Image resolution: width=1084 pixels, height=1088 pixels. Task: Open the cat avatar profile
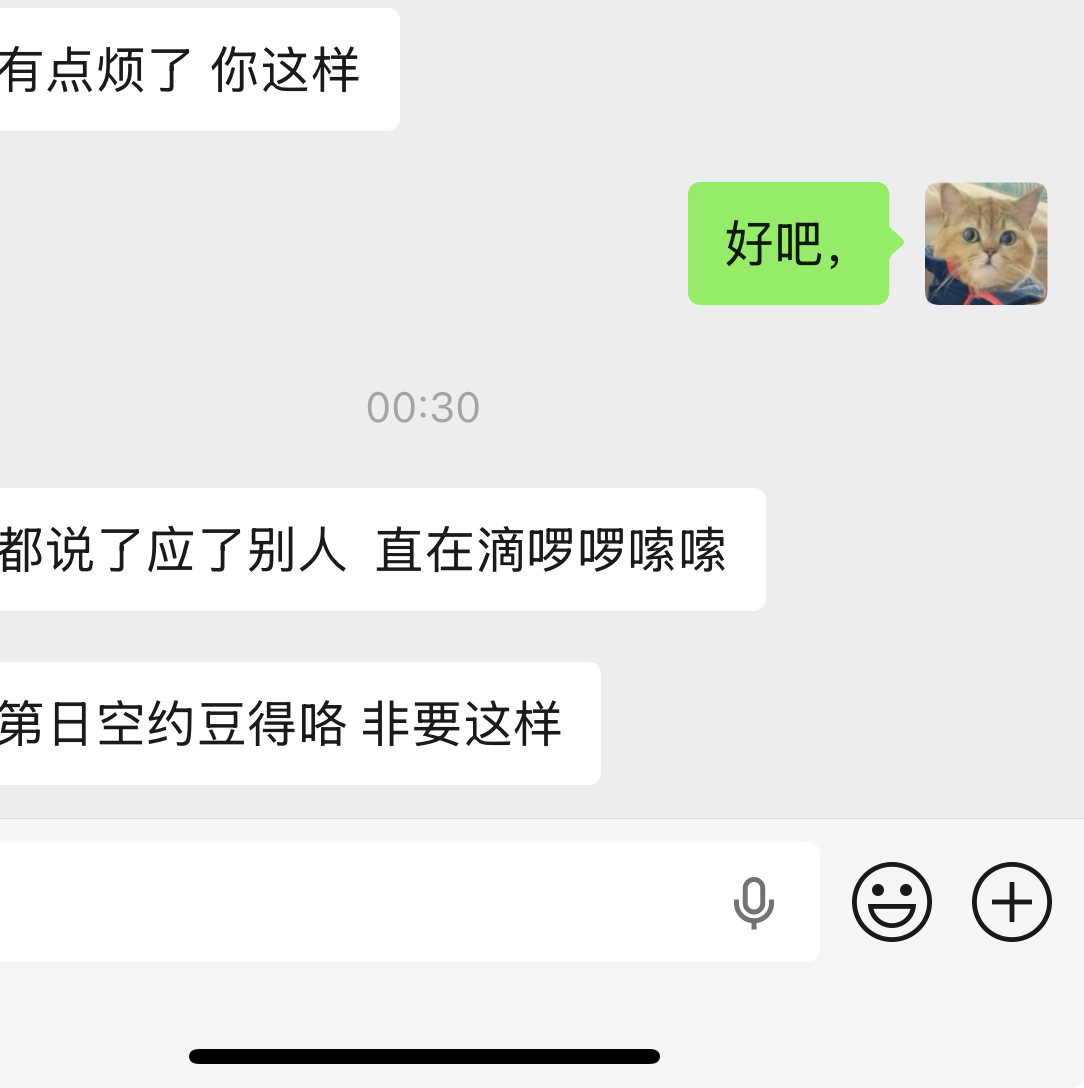986,244
